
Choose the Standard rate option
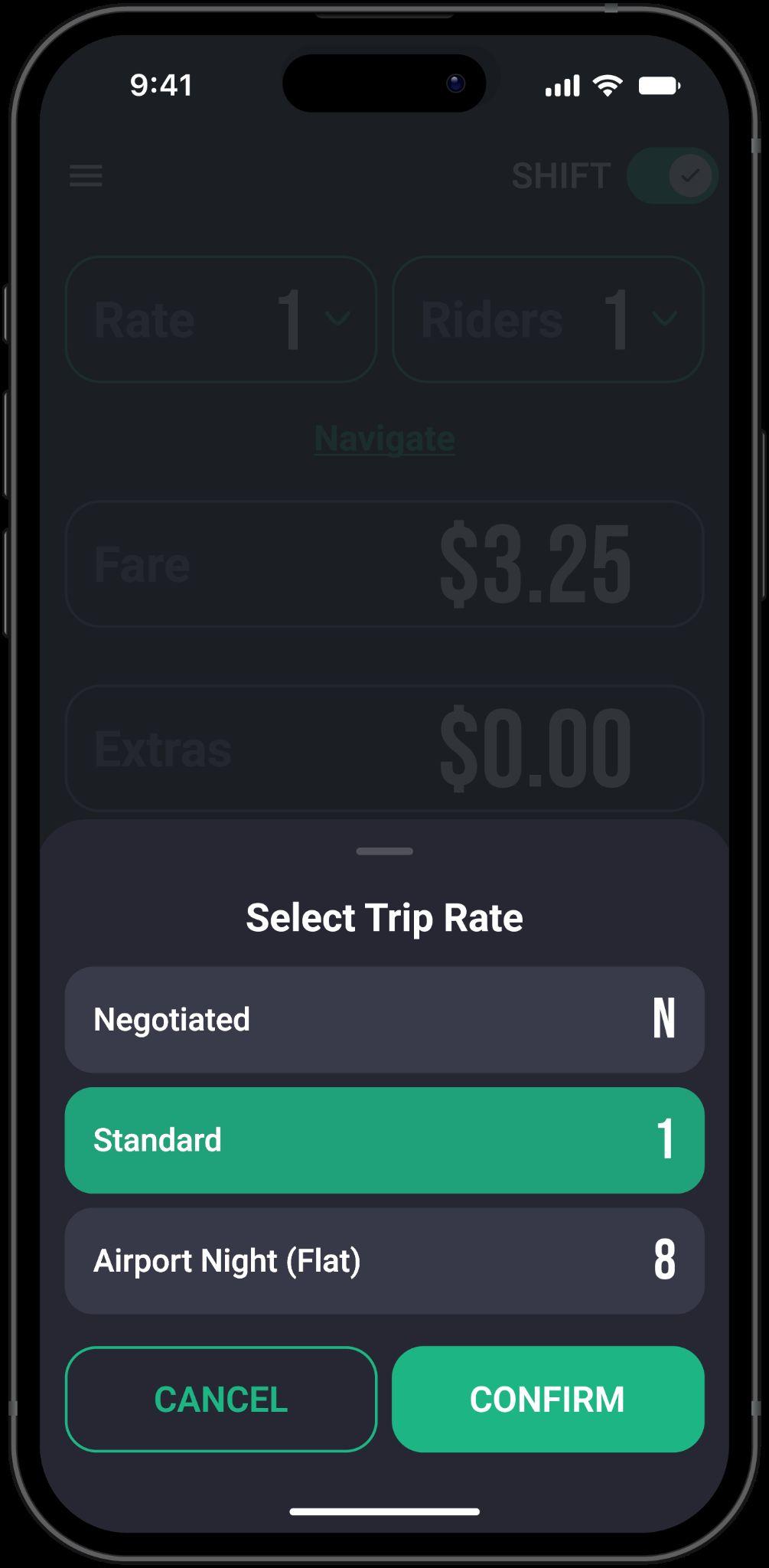(x=384, y=1140)
